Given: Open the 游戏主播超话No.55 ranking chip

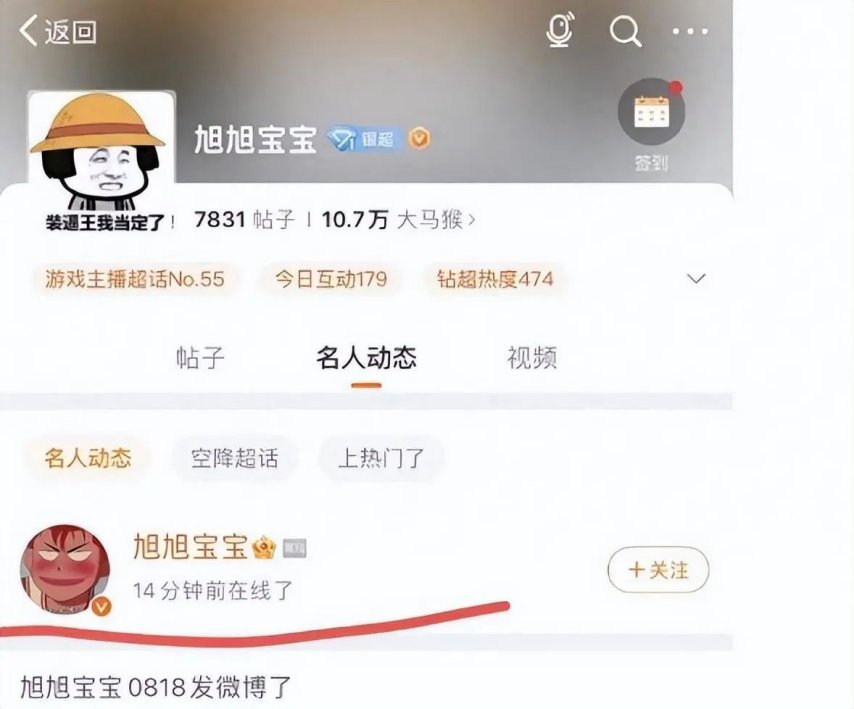Looking at the screenshot, I should point(134,279).
